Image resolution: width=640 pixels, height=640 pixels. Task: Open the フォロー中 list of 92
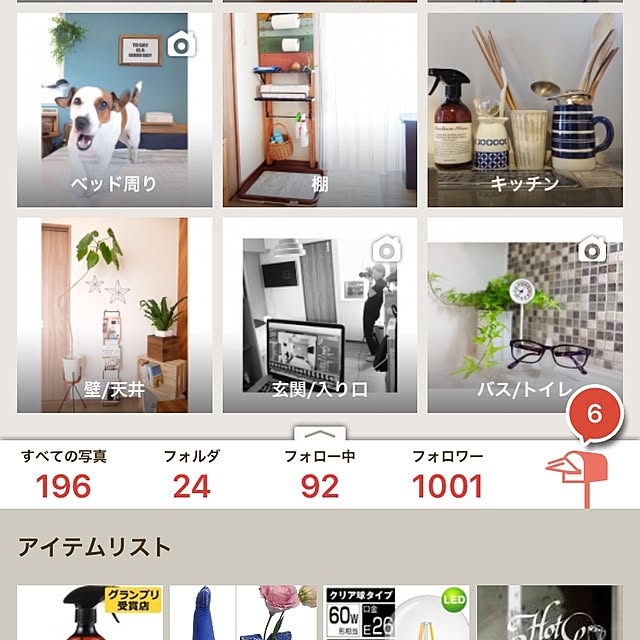pyautogui.click(x=319, y=474)
